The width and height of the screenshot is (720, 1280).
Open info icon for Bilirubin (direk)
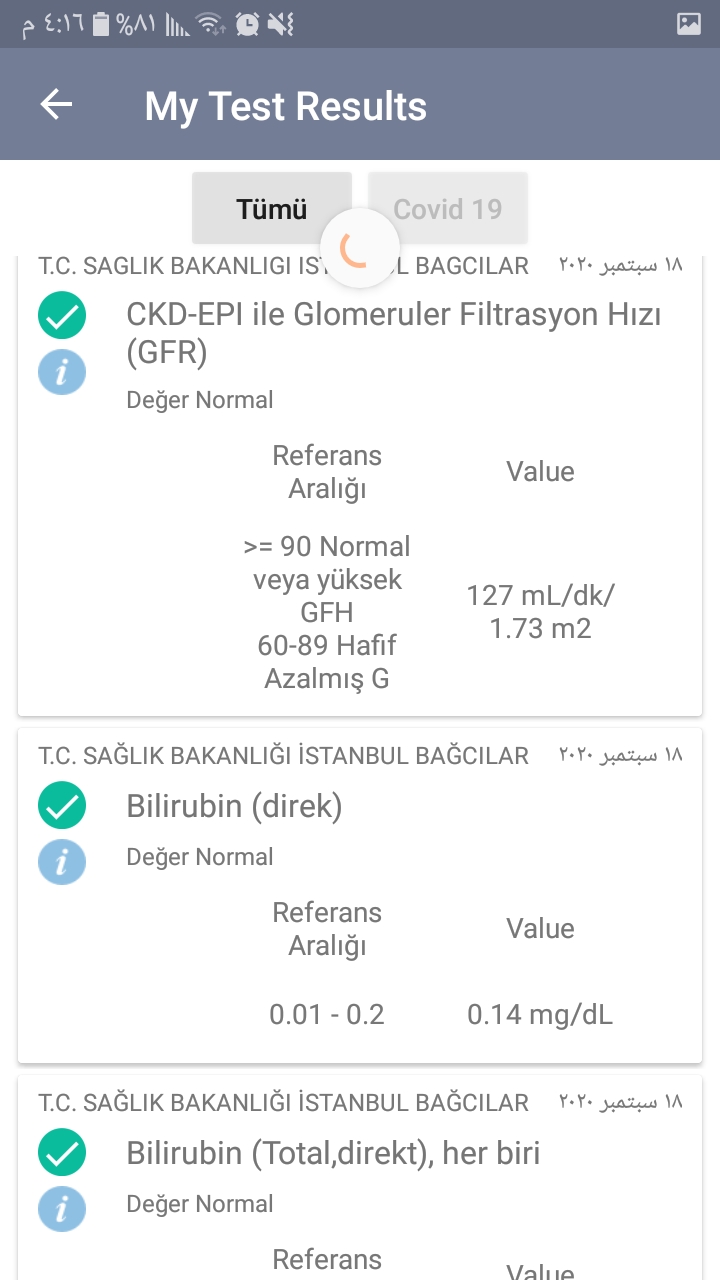(x=62, y=862)
